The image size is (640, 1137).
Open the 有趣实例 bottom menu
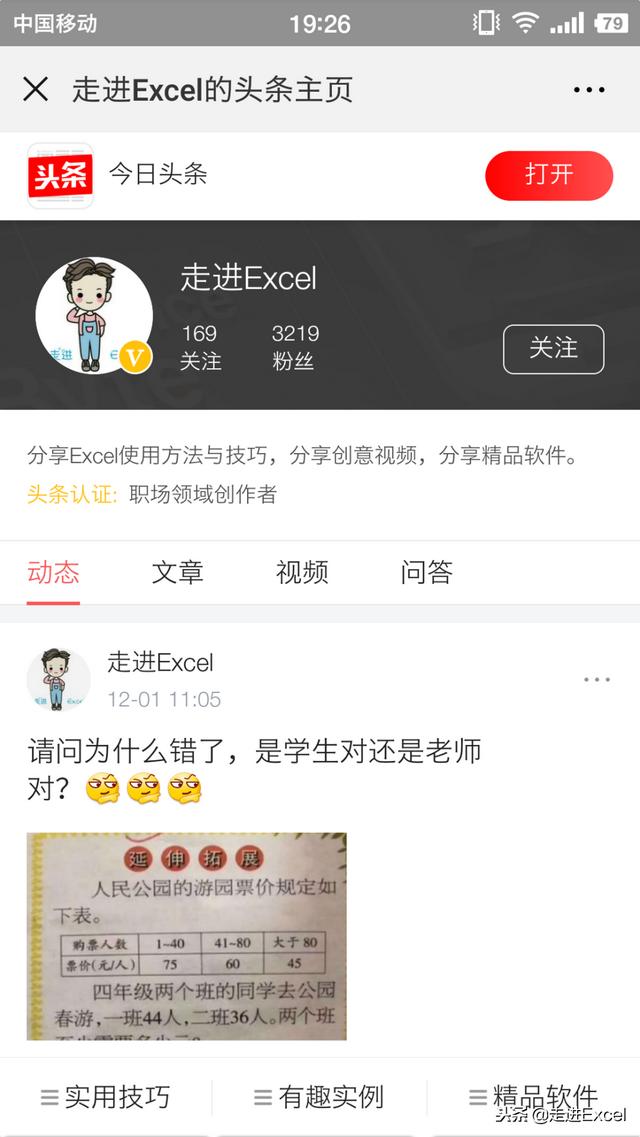(319, 1096)
